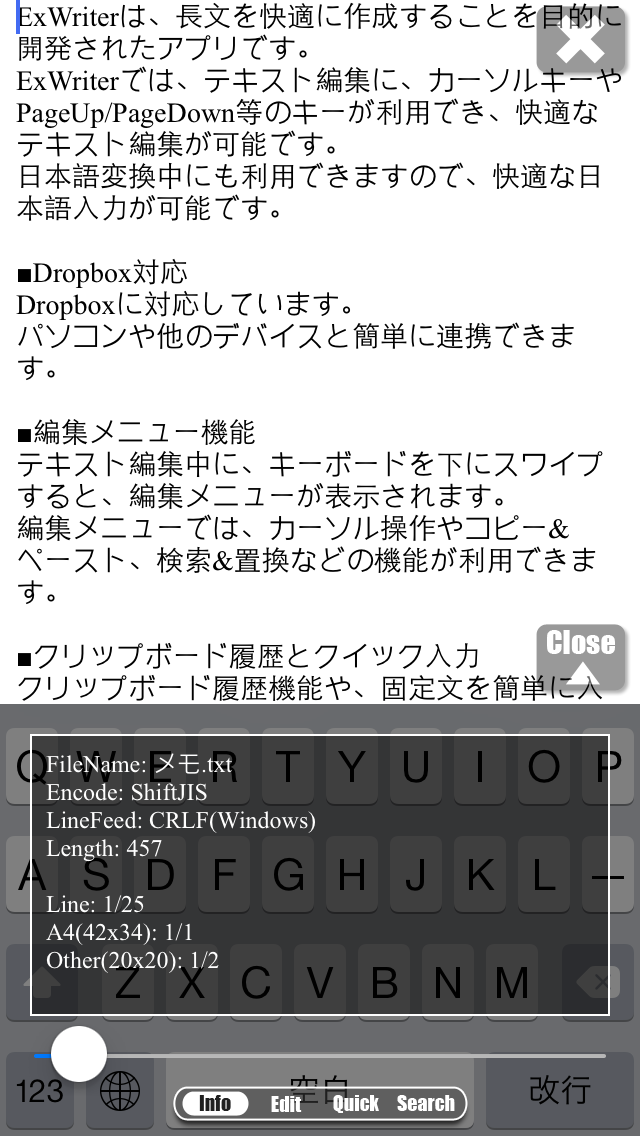
Task: Open the Search tab
Action: point(425,1104)
